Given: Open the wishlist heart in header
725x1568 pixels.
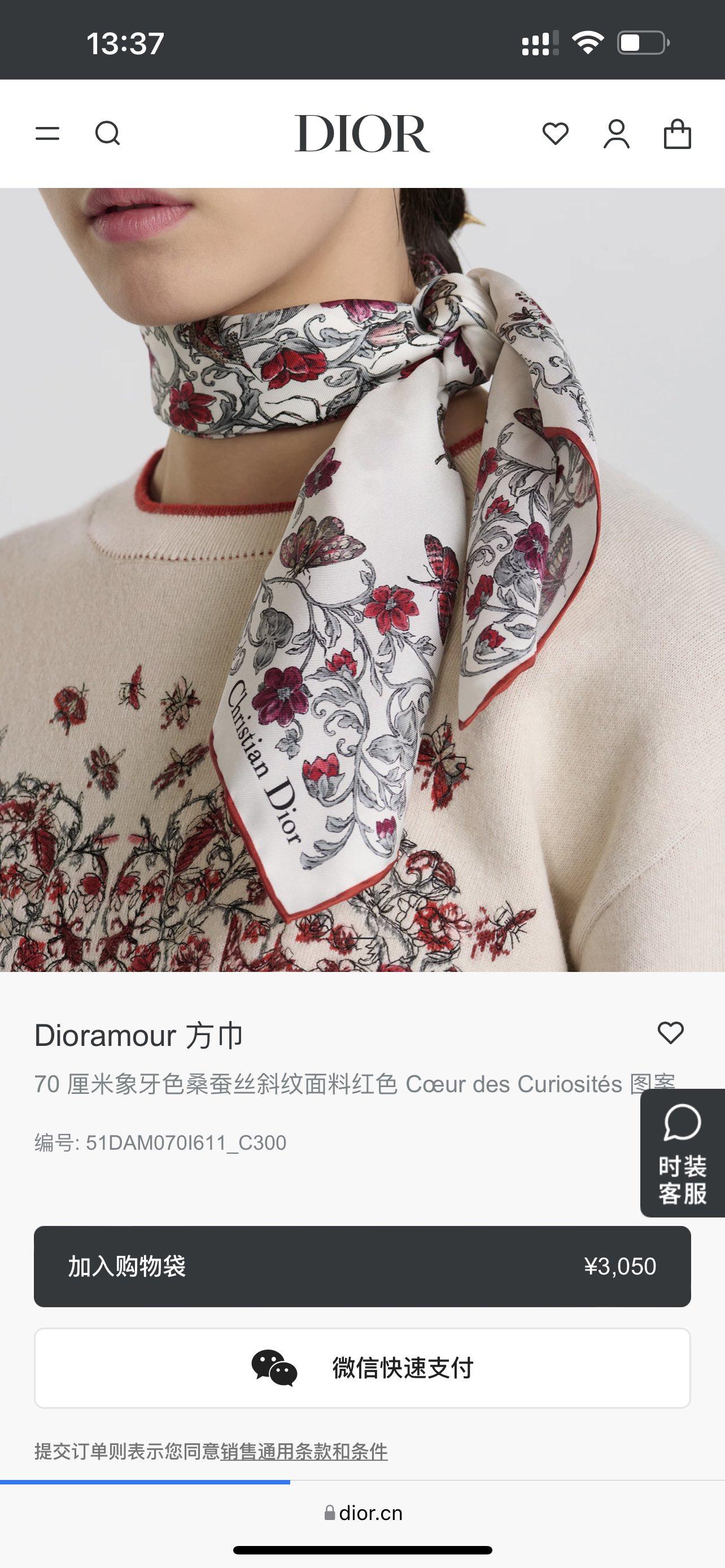Looking at the screenshot, I should pos(555,133).
